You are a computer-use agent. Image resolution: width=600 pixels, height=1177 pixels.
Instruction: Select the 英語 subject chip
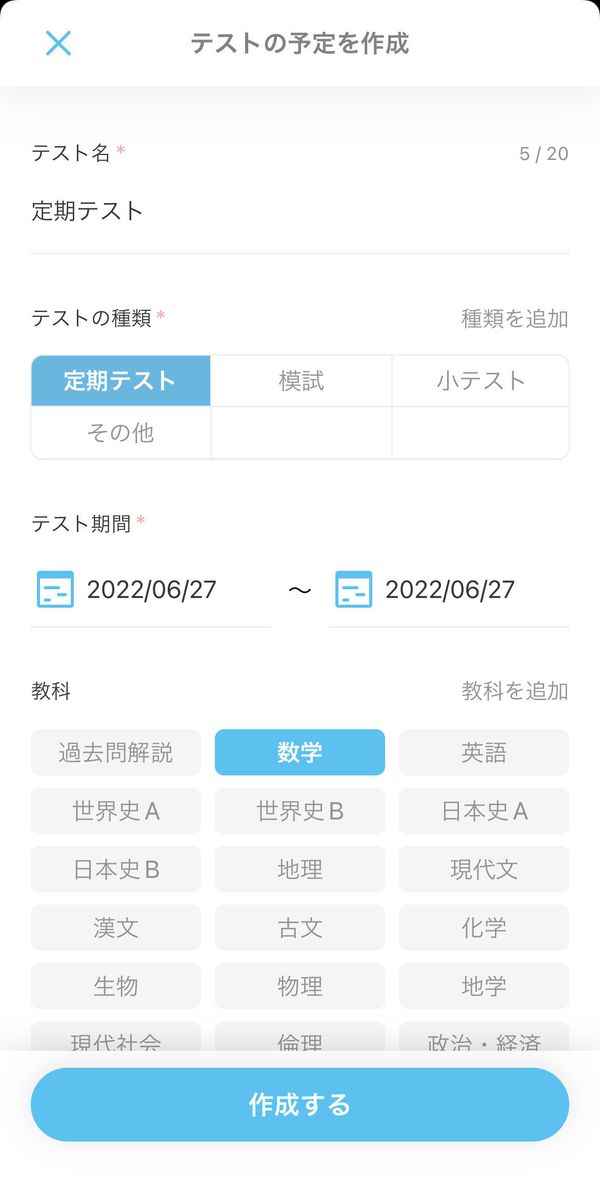tap(484, 752)
